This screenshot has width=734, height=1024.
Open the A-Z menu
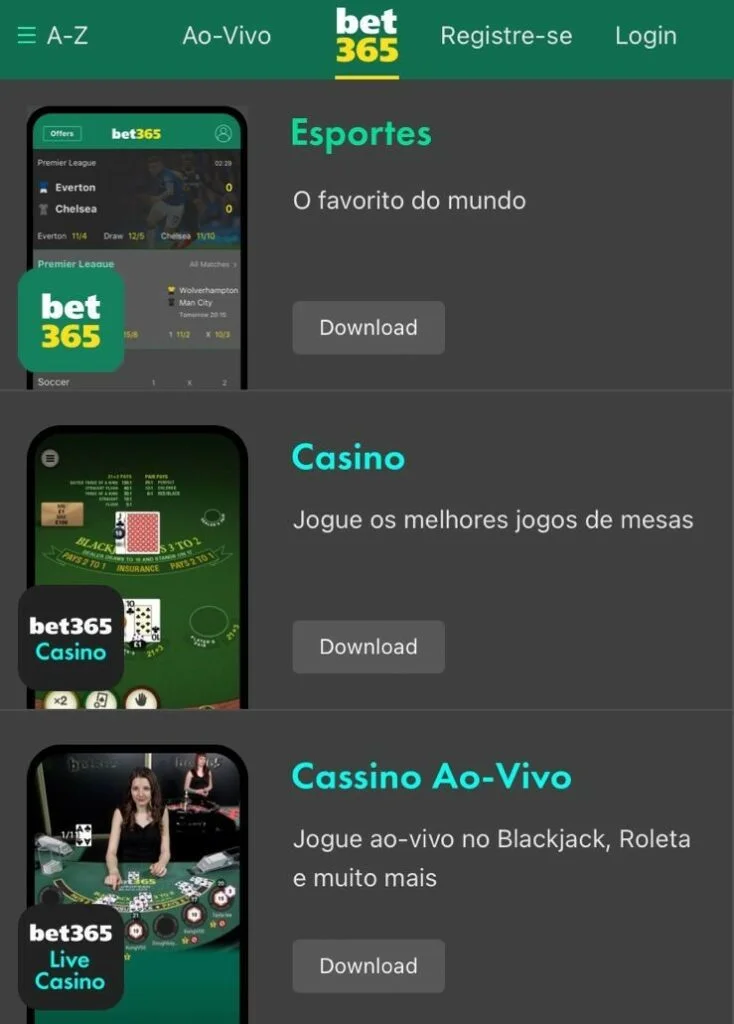[x=66, y=36]
